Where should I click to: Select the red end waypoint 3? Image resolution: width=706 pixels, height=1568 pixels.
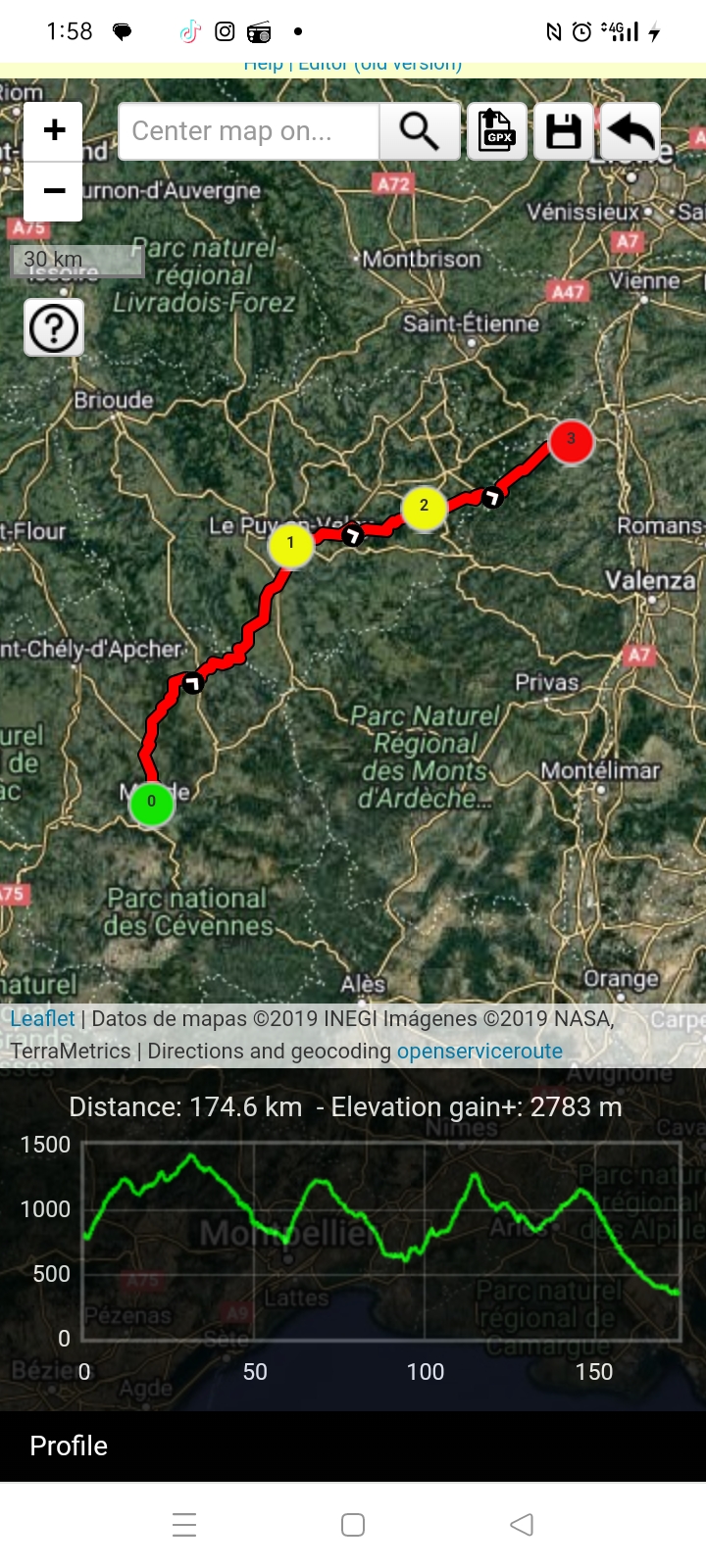[571, 440]
